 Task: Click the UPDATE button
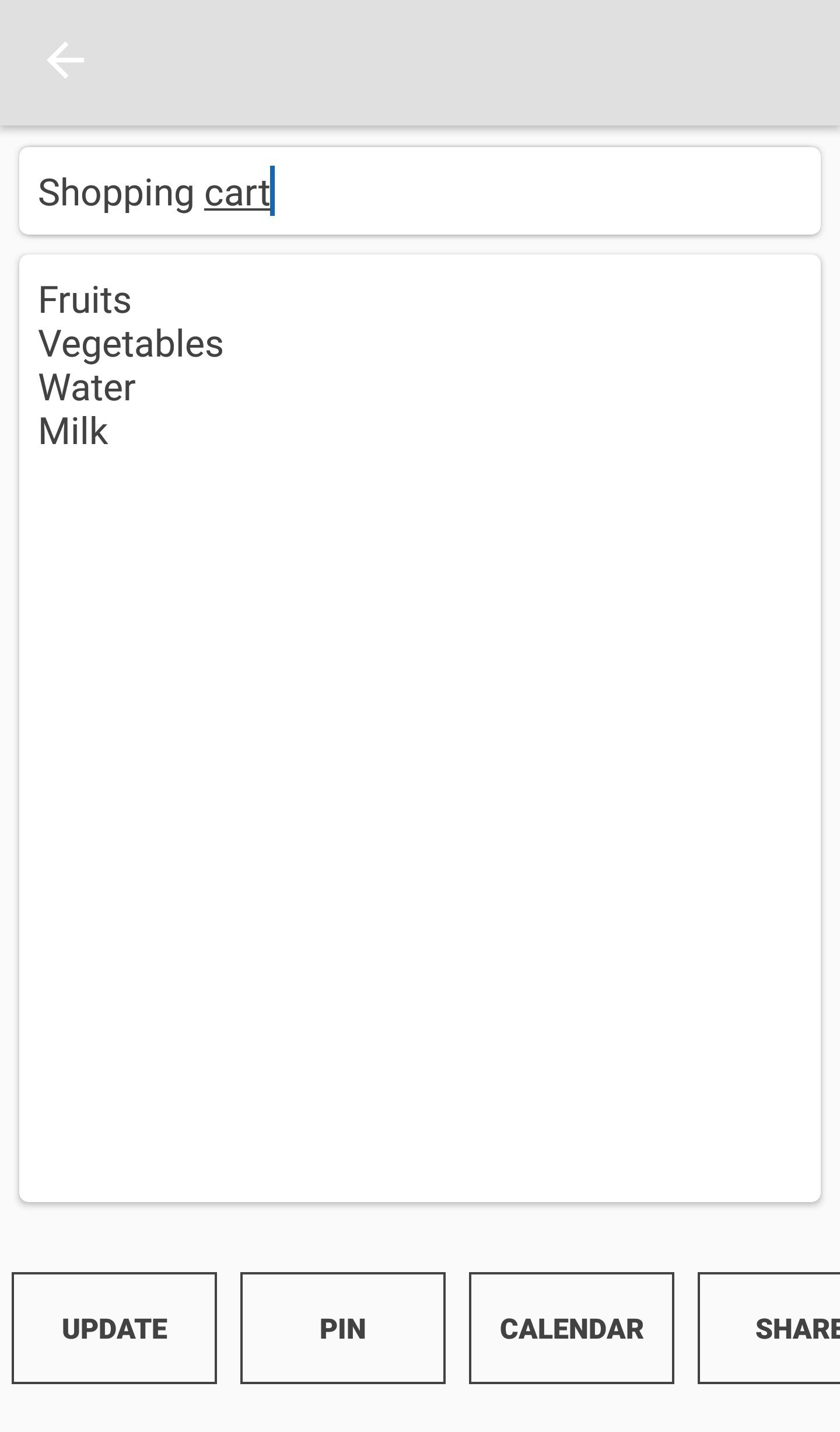pyautogui.click(x=114, y=1329)
